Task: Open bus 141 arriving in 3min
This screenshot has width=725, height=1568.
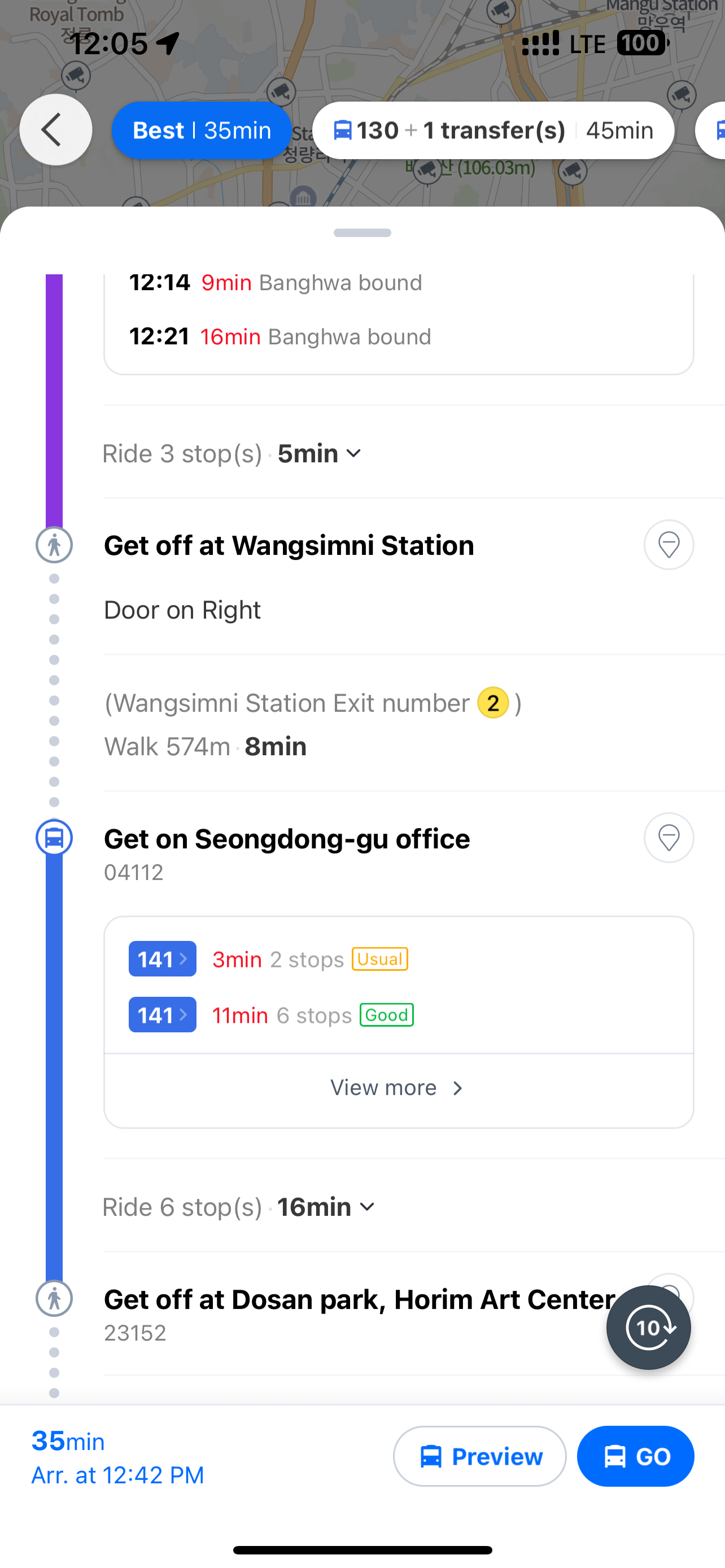Action: coord(162,960)
